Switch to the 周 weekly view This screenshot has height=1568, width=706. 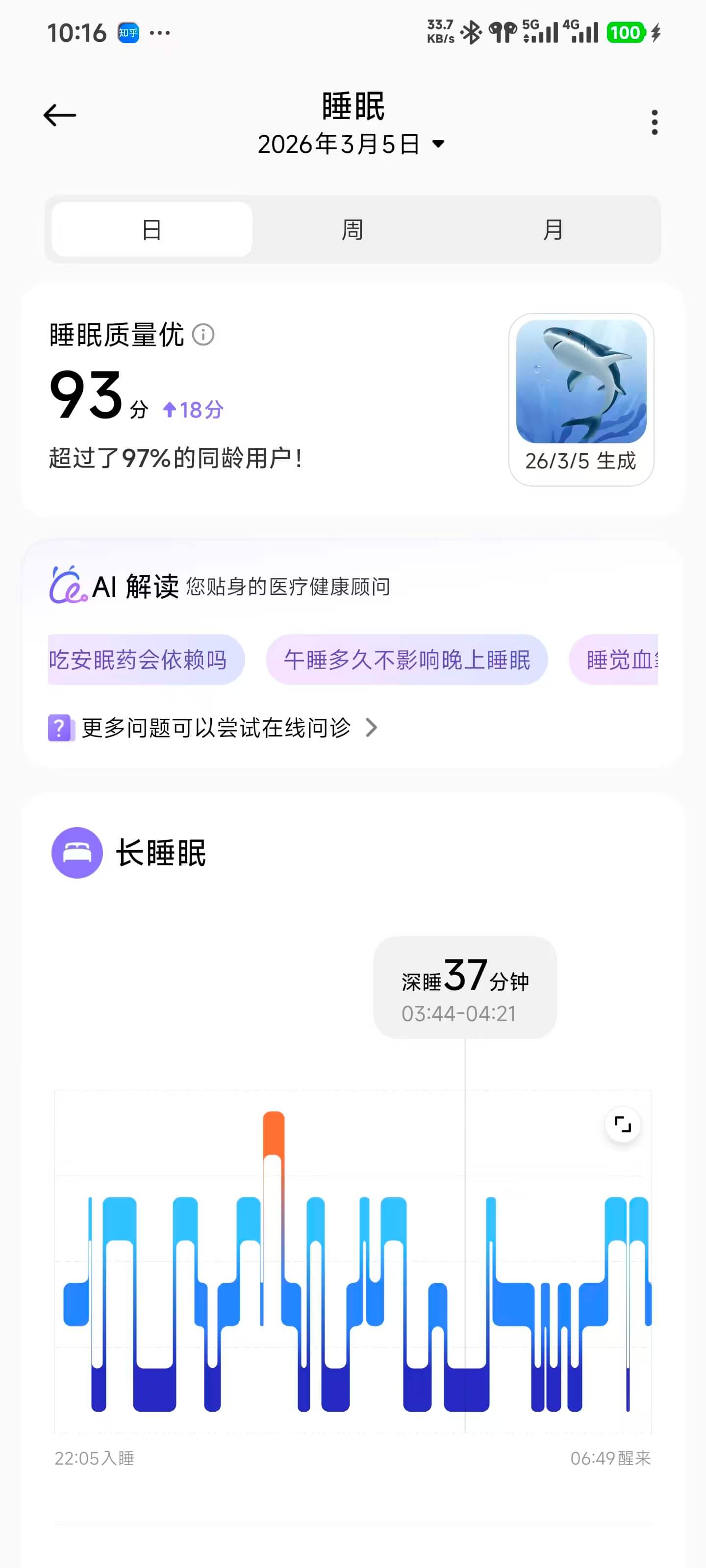coord(352,229)
